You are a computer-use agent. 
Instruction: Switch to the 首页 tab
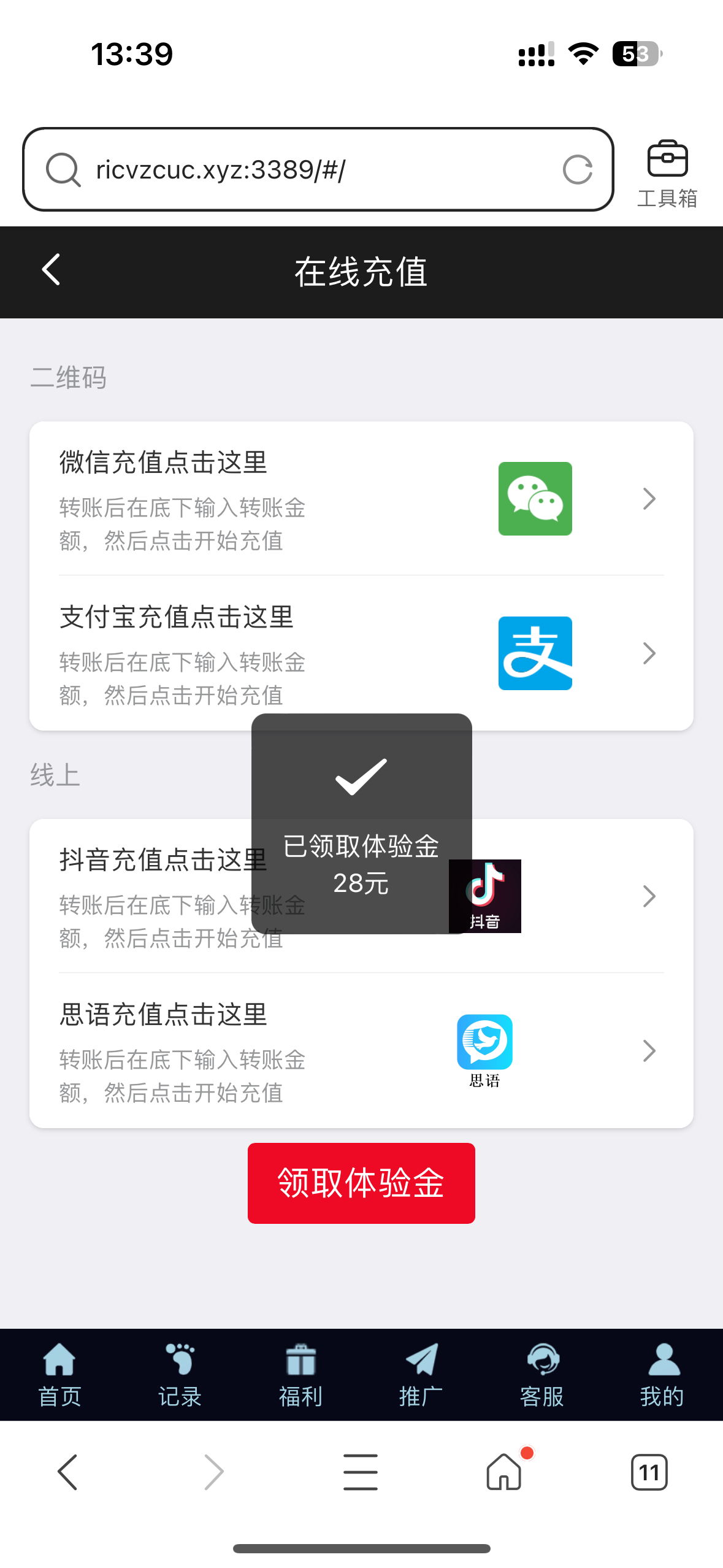[59, 1375]
